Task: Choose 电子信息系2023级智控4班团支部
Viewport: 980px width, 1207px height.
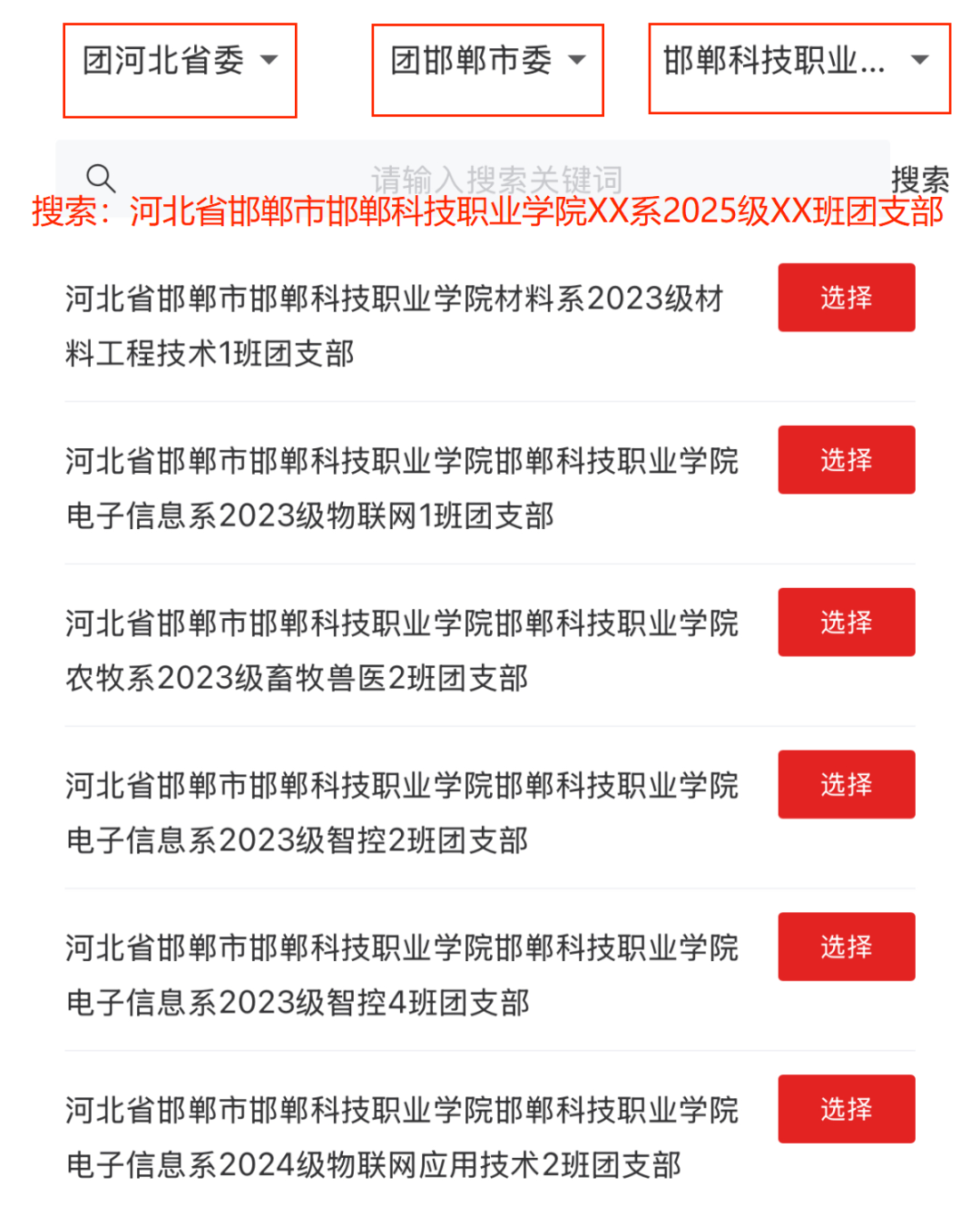Action: (846, 947)
